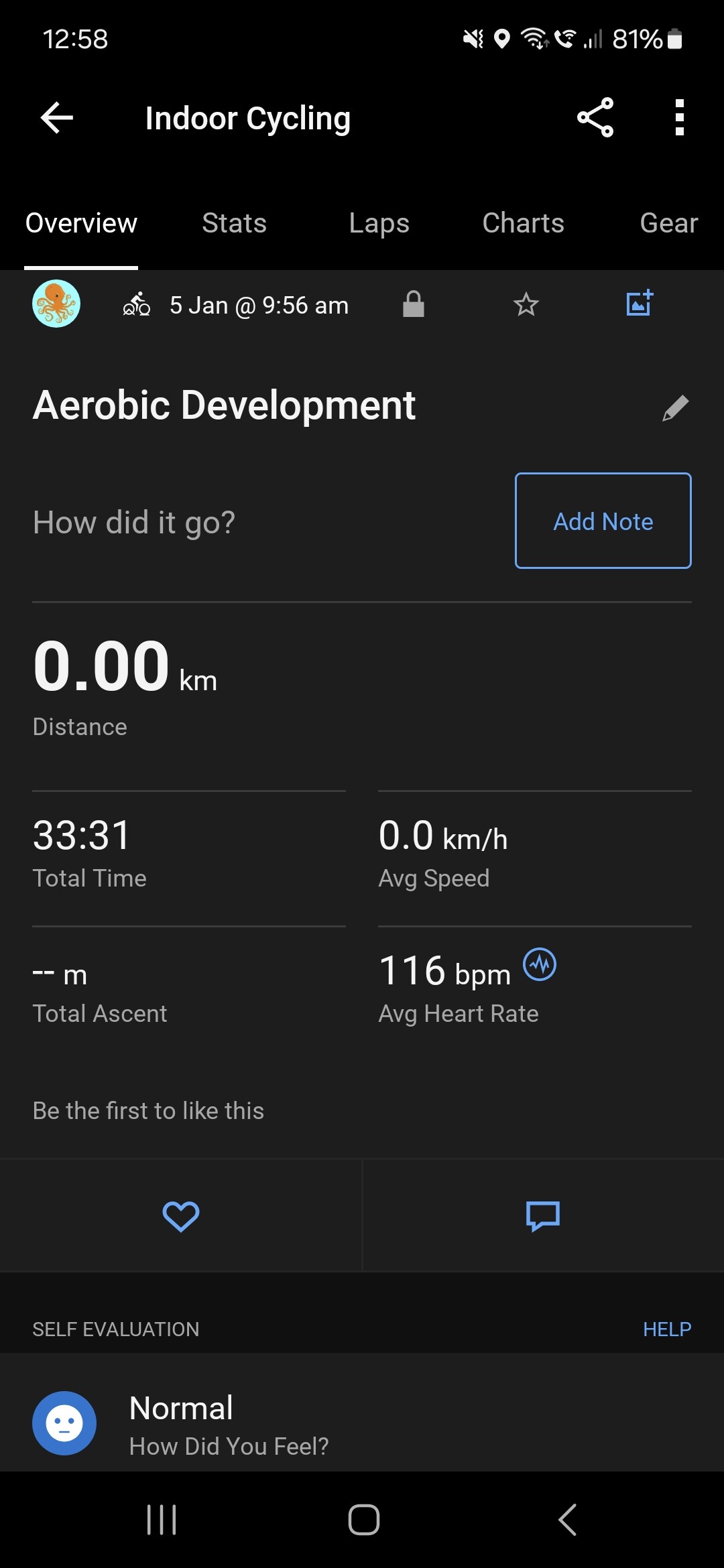
Task: Open heart rate info icon beside 116 bpm
Action: pos(540,965)
